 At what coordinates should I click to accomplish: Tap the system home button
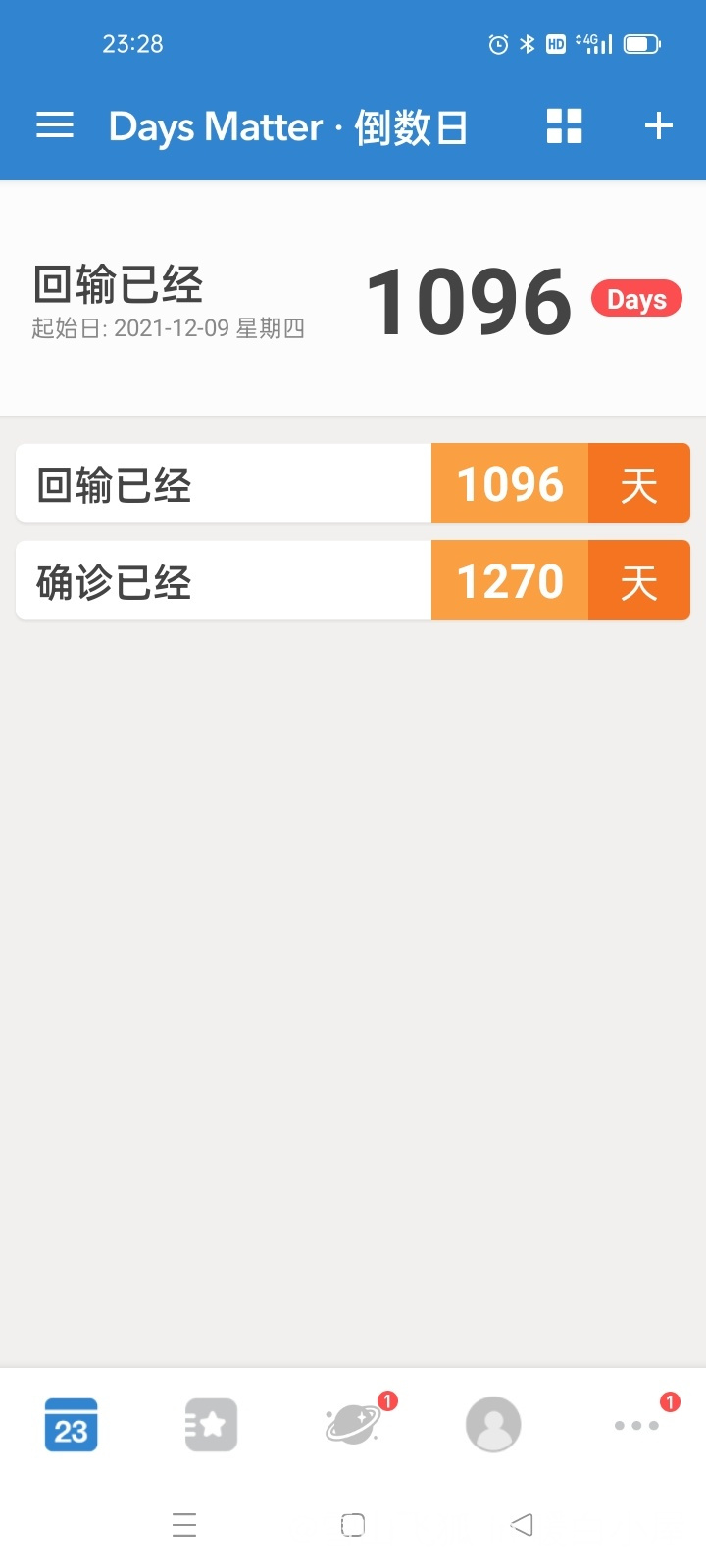point(353,1525)
